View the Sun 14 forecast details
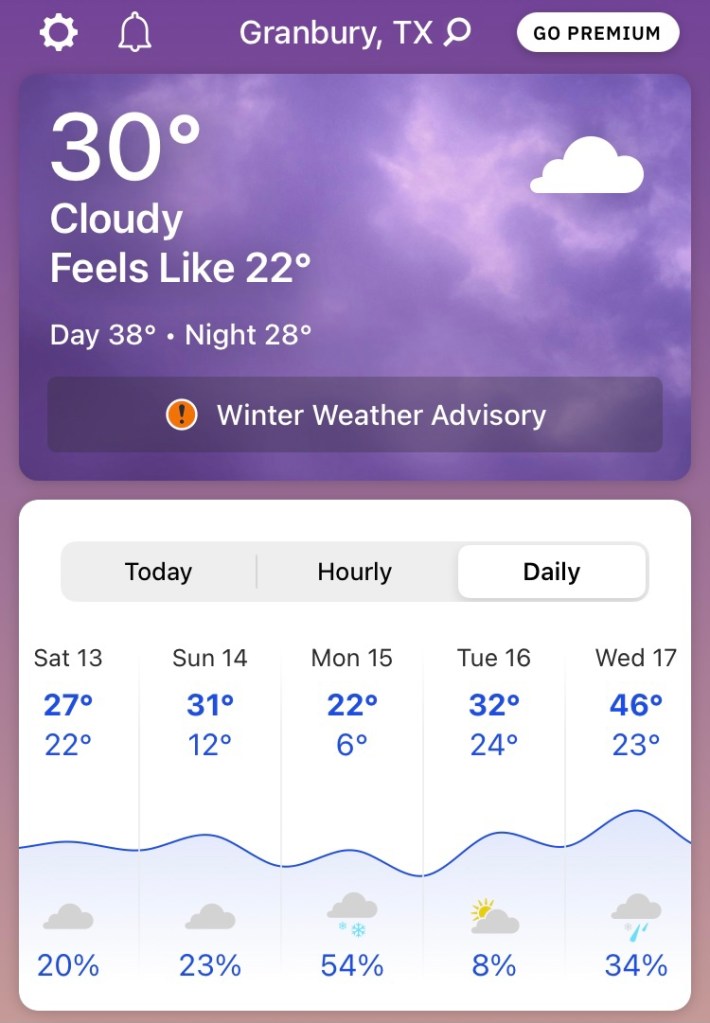The image size is (710, 1023). pos(210,810)
